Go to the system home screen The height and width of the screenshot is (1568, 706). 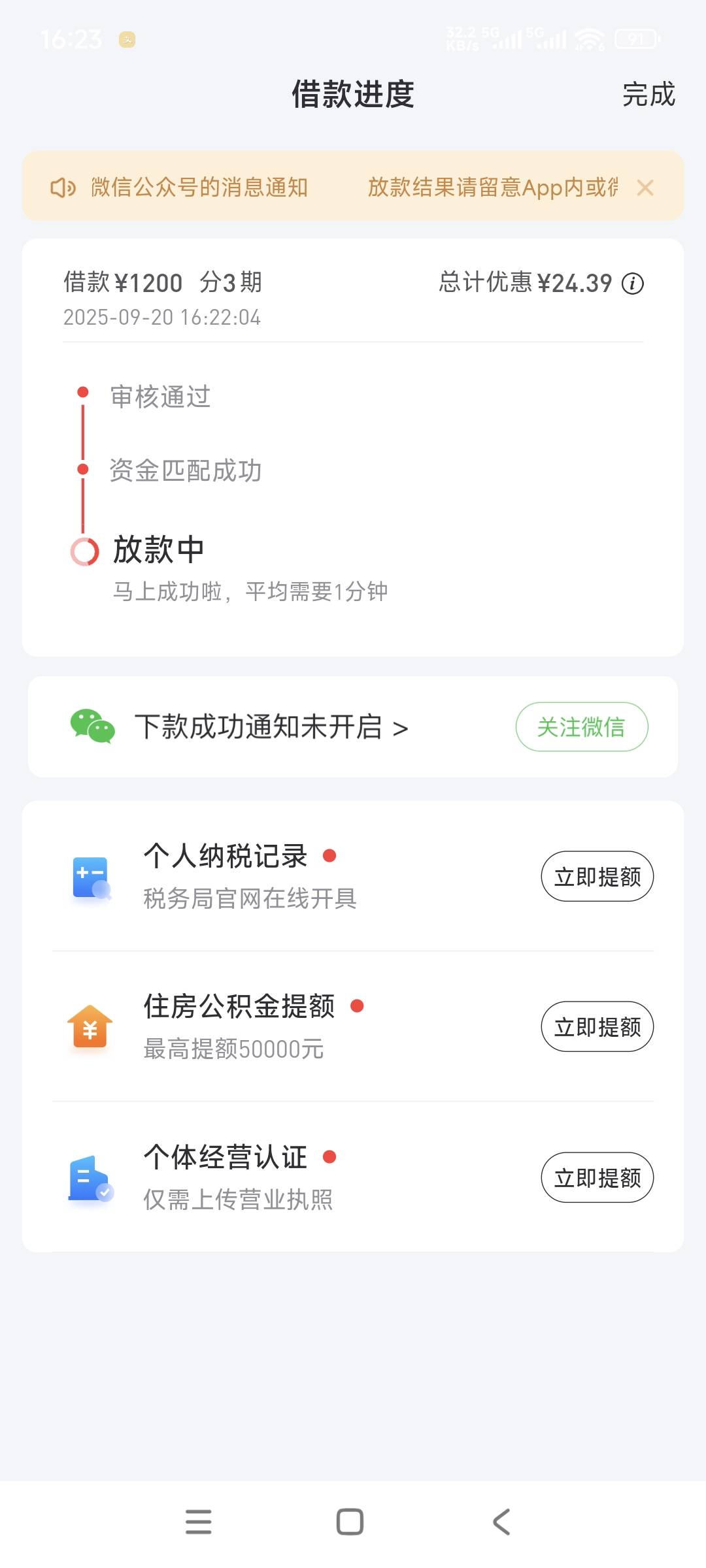350,1522
